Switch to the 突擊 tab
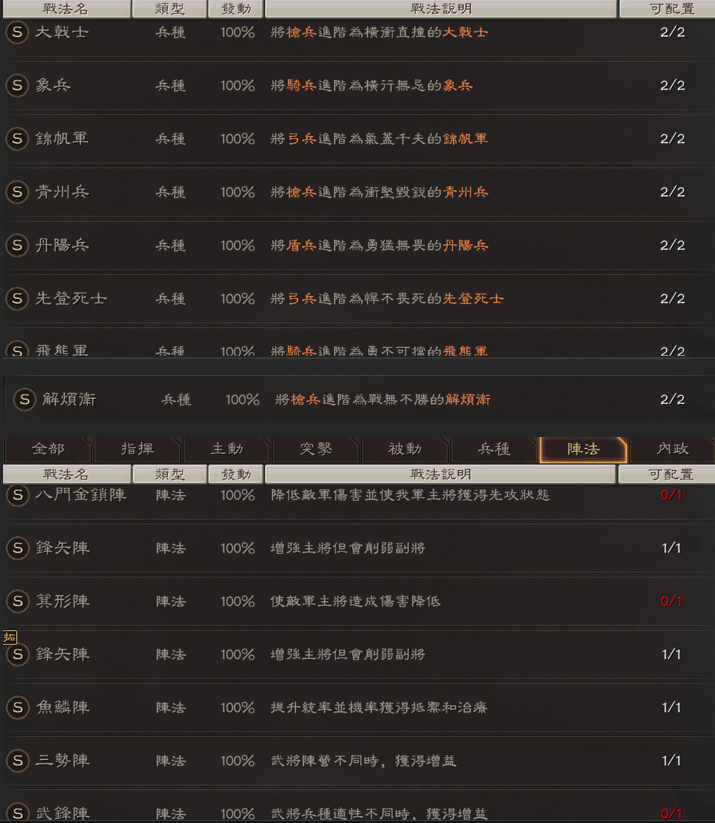This screenshot has width=715, height=823. tap(316, 449)
